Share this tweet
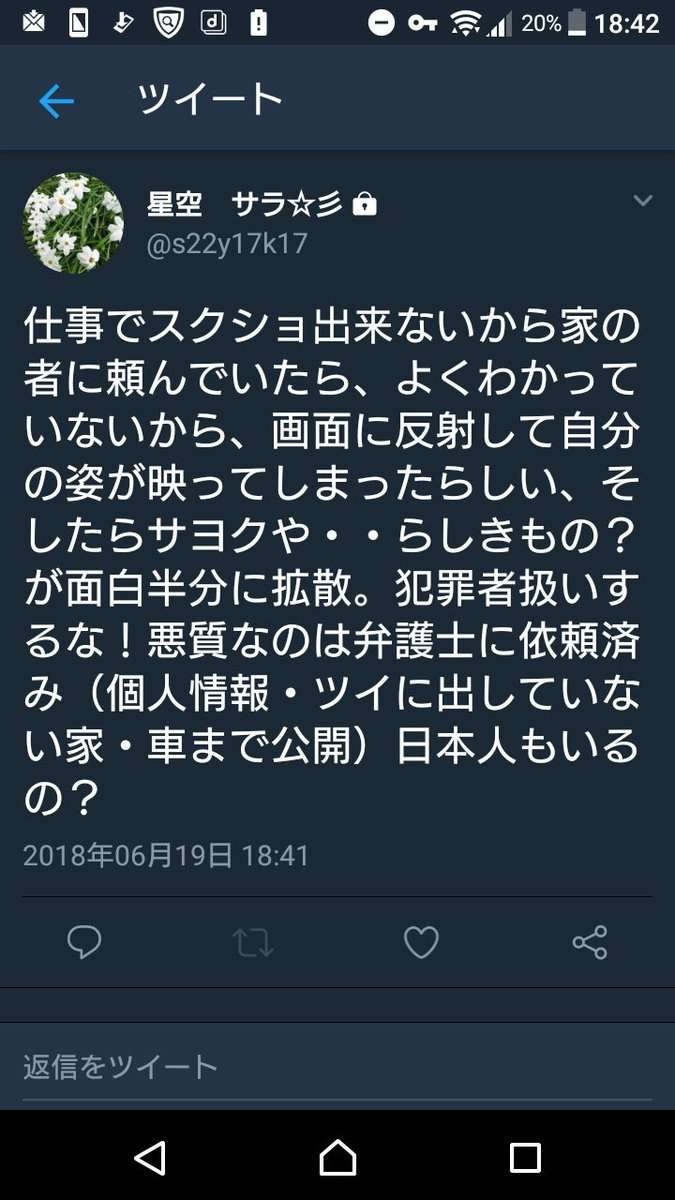Viewport: 675px width, 1200px height. [589, 942]
